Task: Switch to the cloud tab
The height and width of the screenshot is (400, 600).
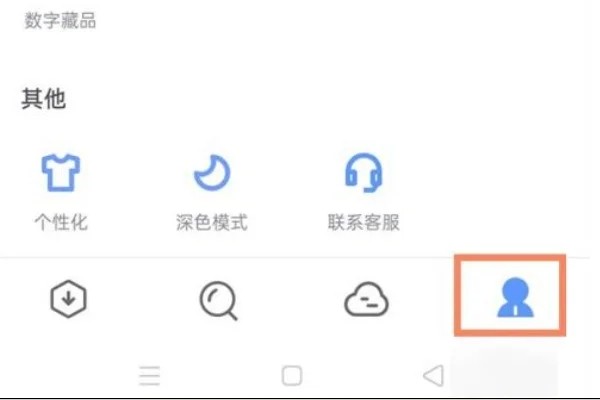Action: pyautogui.click(x=366, y=299)
